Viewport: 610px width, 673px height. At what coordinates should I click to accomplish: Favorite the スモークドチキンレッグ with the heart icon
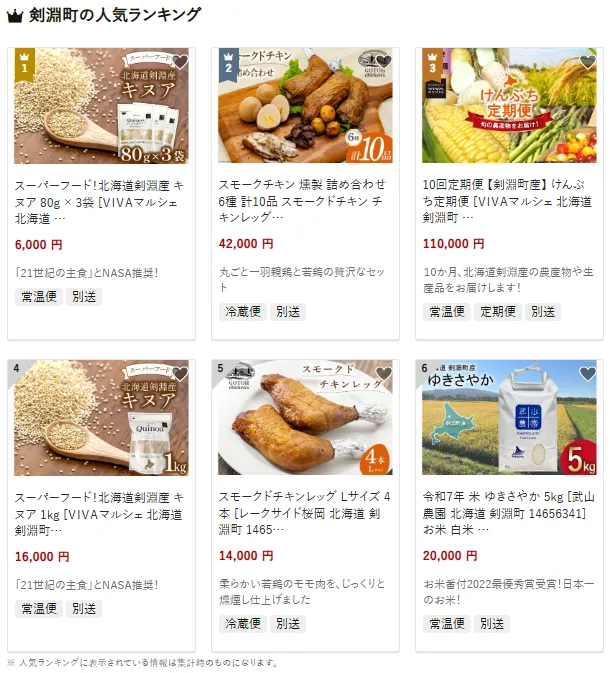pyautogui.click(x=384, y=374)
